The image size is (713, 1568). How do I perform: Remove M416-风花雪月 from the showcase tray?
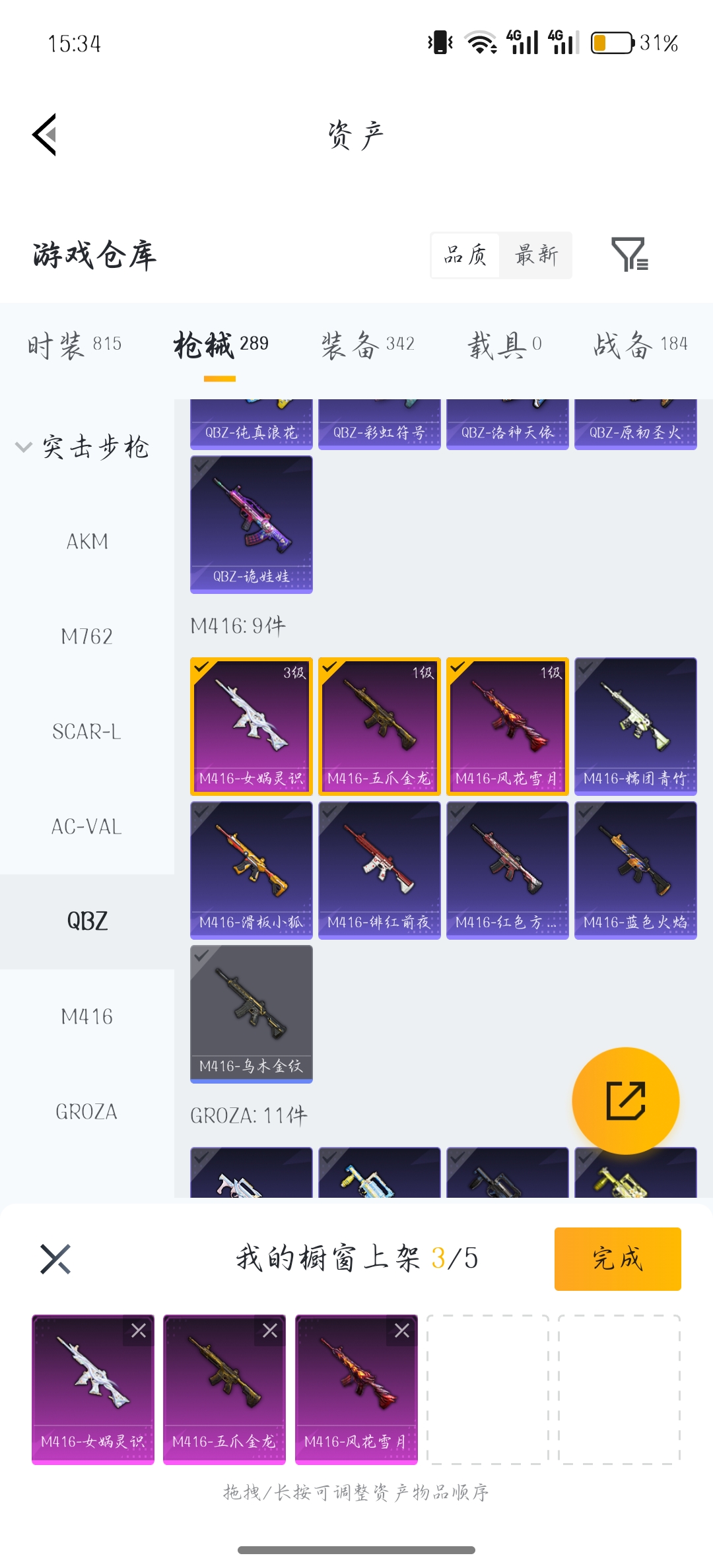[x=402, y=1331]
